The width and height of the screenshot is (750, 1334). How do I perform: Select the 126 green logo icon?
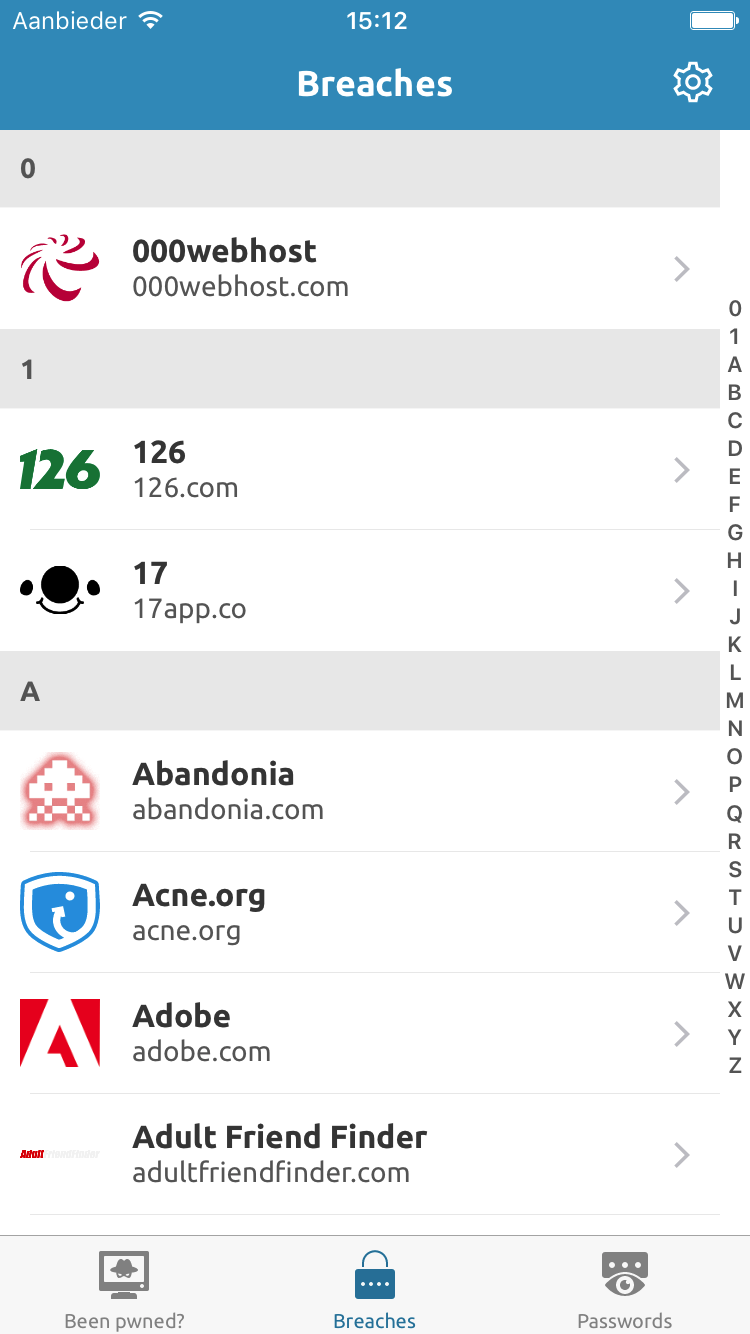(59, 469)
